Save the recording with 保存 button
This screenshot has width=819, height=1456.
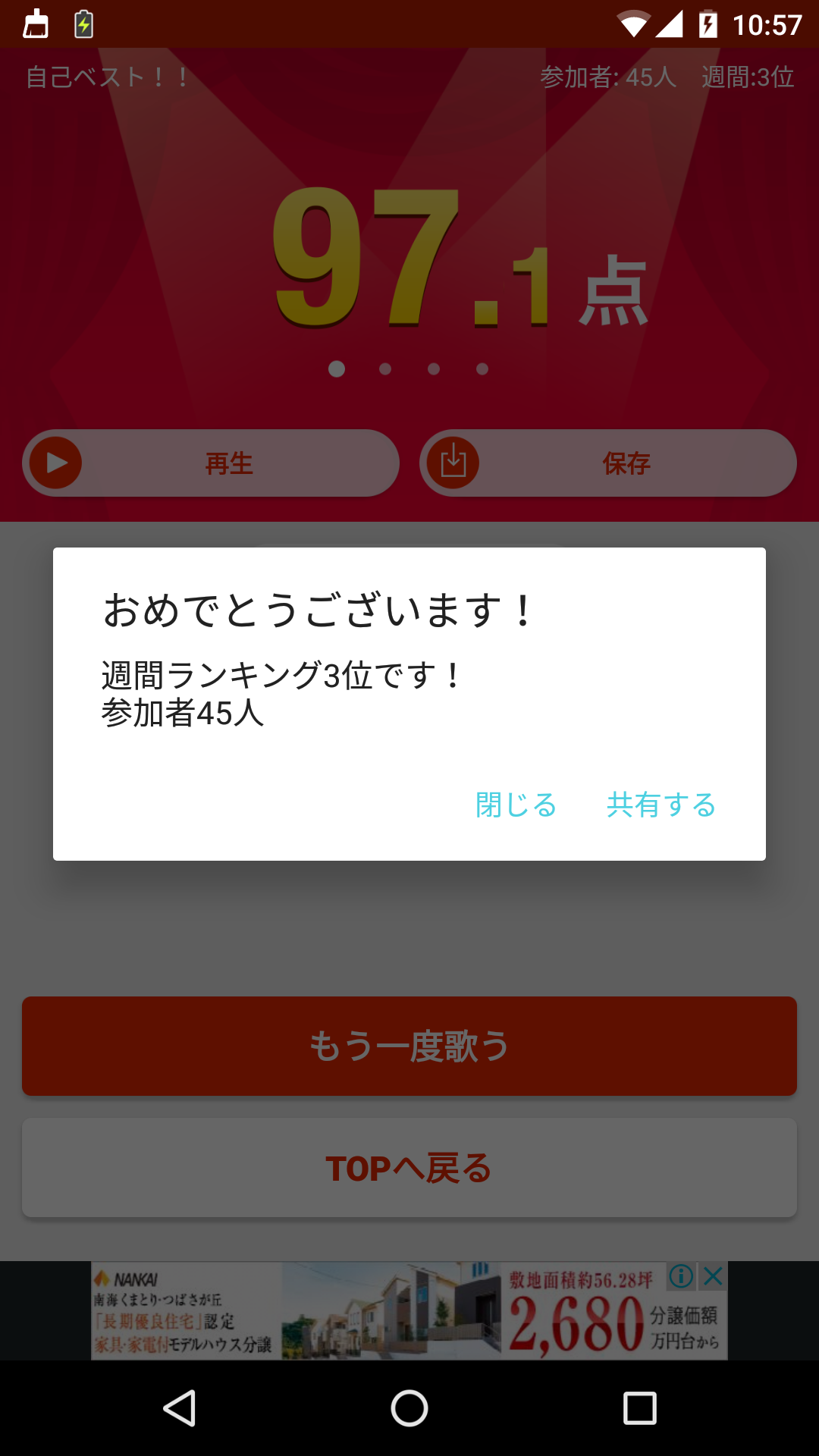[608, 463]
